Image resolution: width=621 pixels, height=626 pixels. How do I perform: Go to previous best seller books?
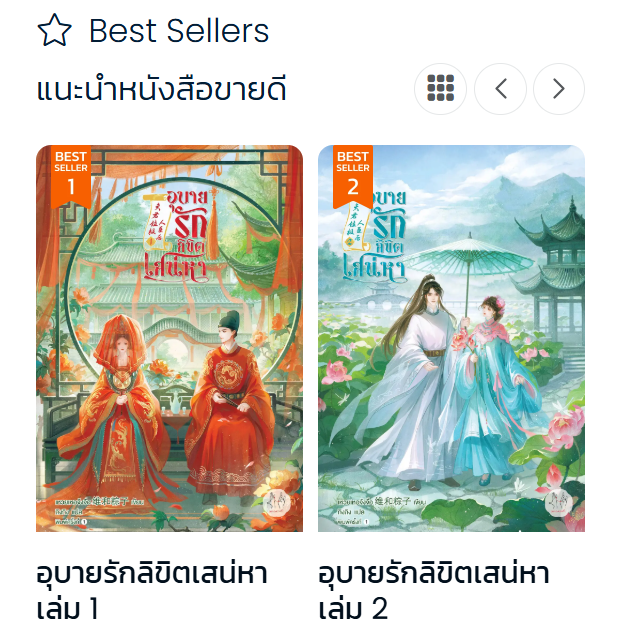click(x=500, y=89)
